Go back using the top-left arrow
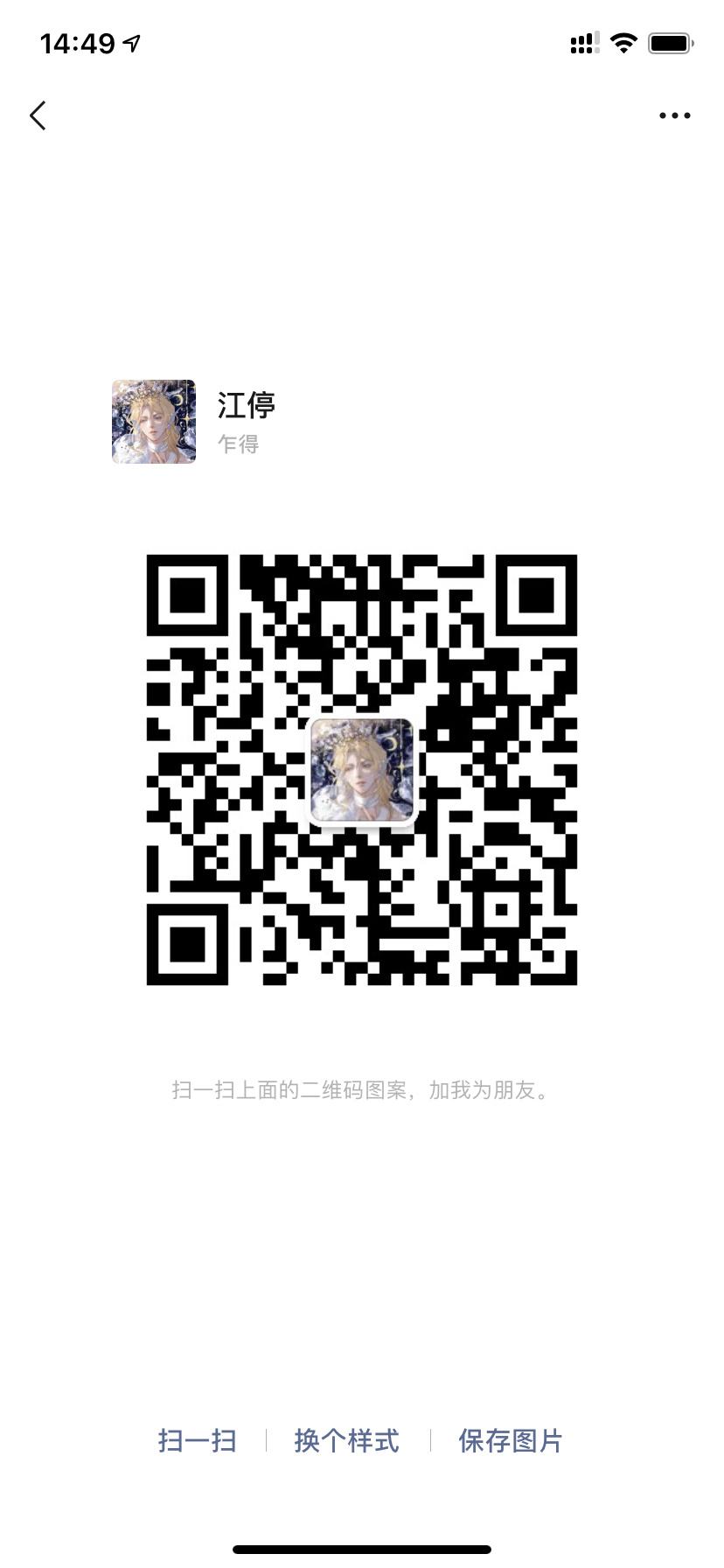The image size is (724, 1568). click(38, 115)
